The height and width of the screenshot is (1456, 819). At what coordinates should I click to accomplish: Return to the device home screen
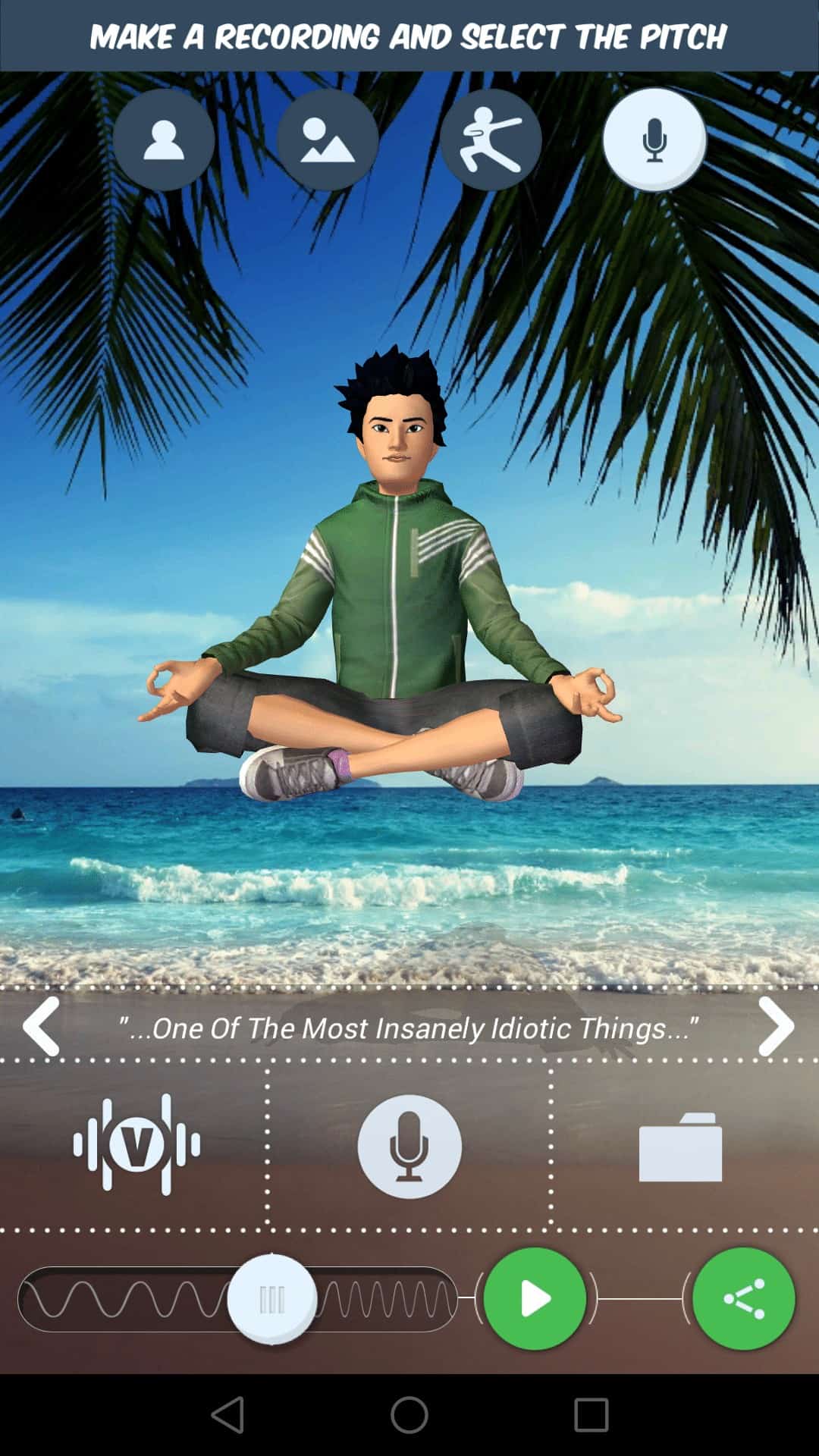(409, 1415)
